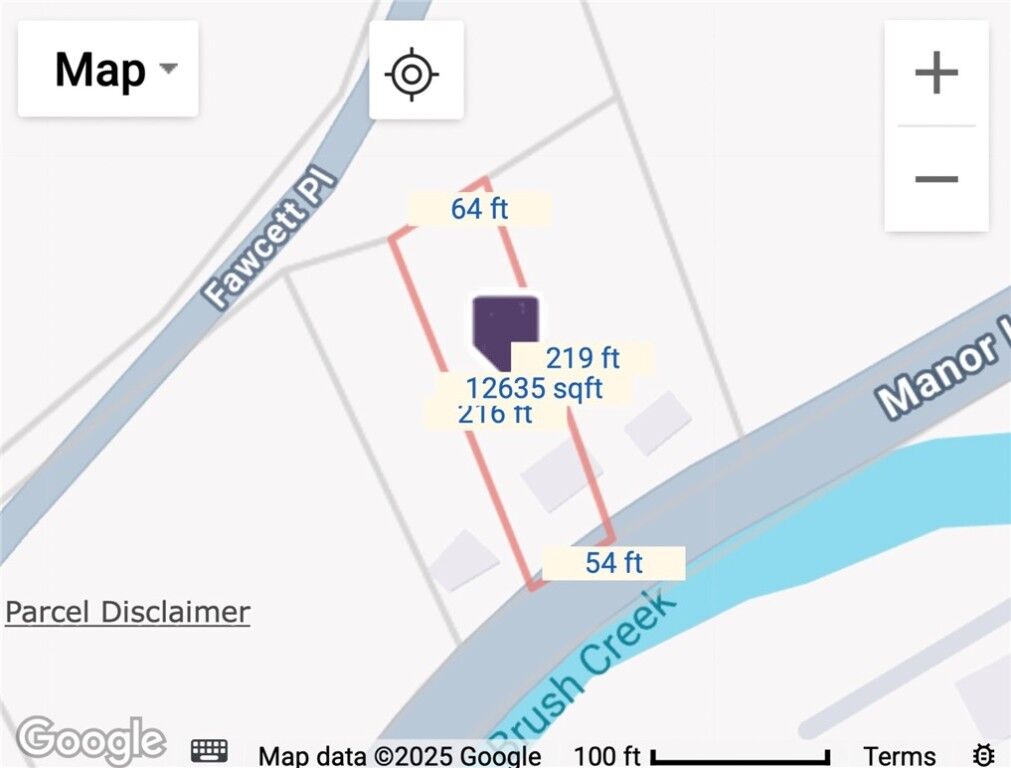Screen dimensions: 1011x768
Task: View the map Terms
Action: tap(899, 755)
